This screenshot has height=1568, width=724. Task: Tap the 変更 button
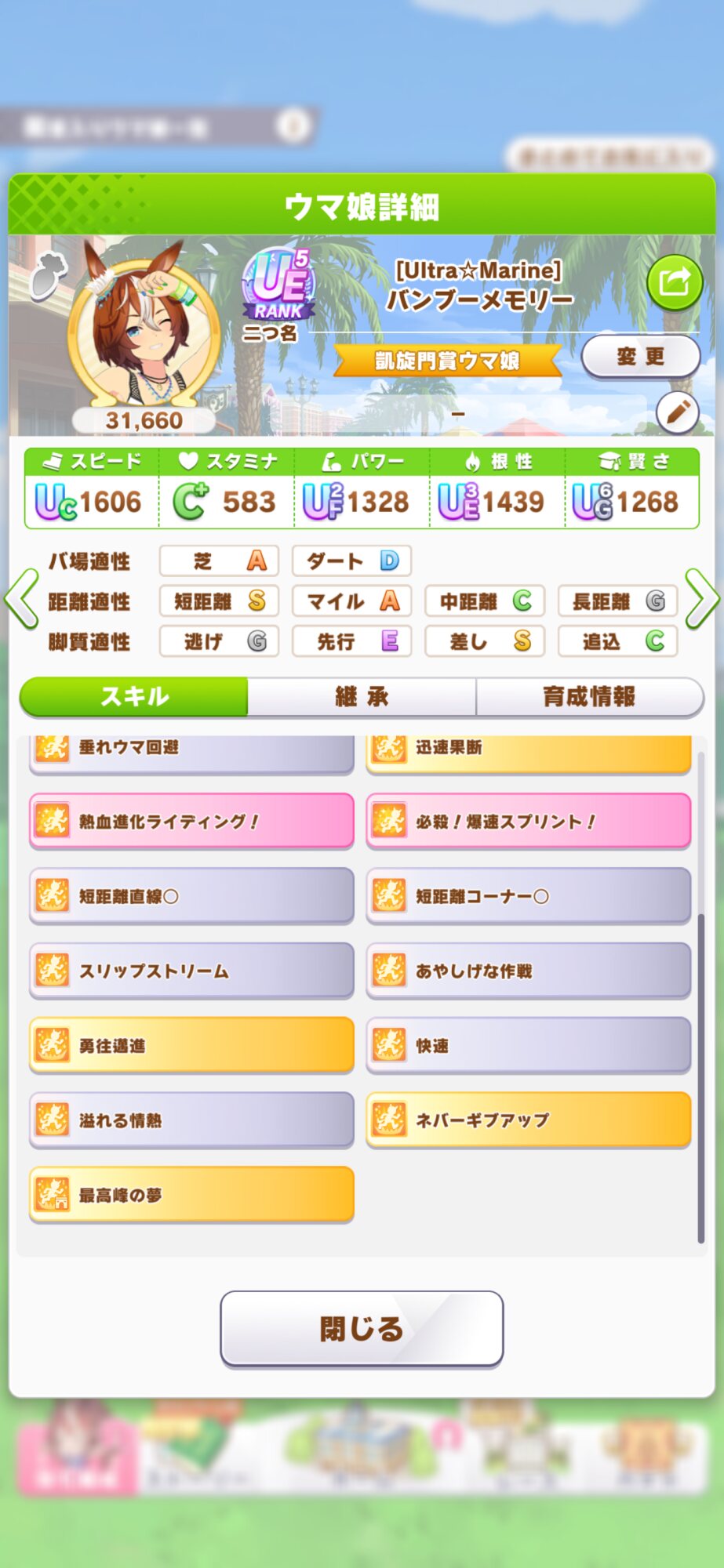640,357
